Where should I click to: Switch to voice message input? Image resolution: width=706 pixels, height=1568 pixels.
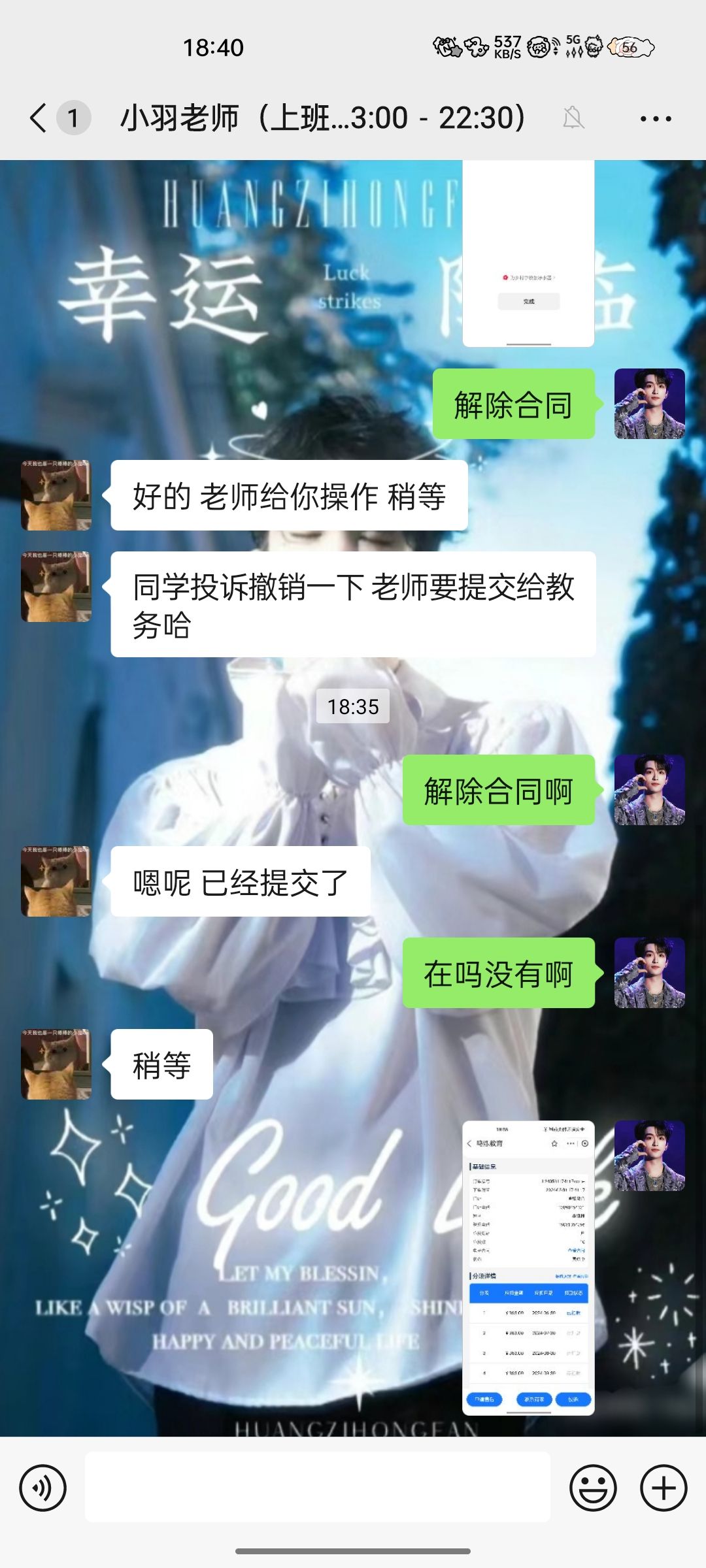(43, 1488)
